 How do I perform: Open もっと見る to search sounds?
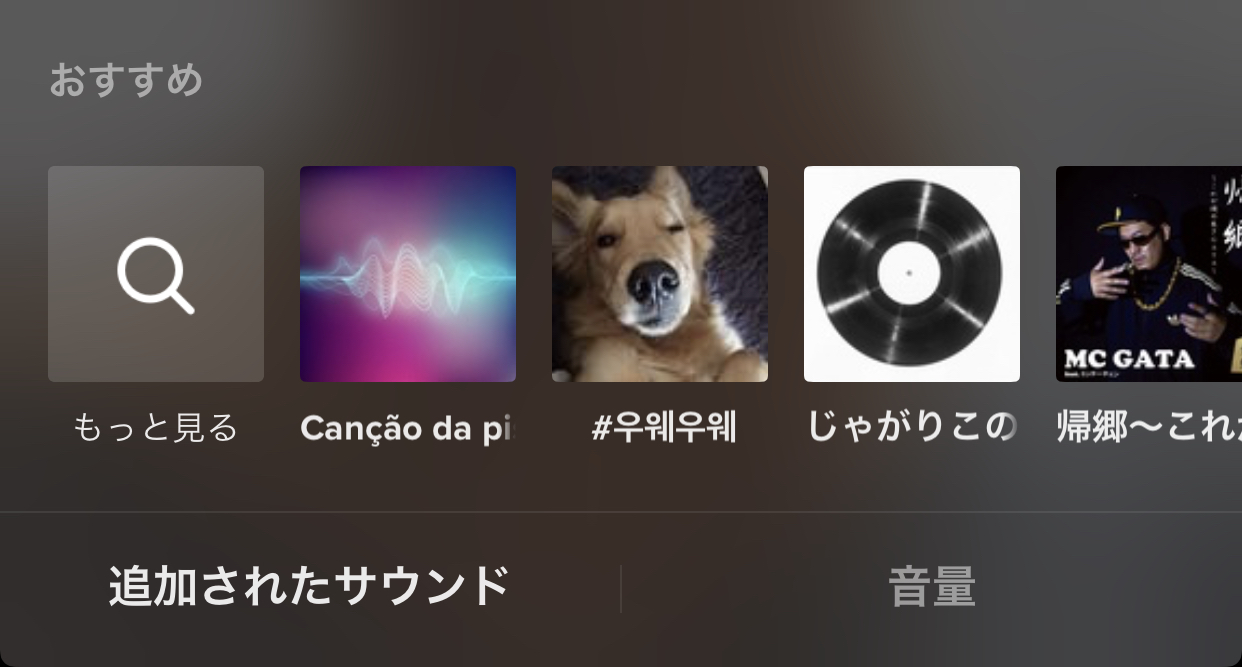(156, 274)
